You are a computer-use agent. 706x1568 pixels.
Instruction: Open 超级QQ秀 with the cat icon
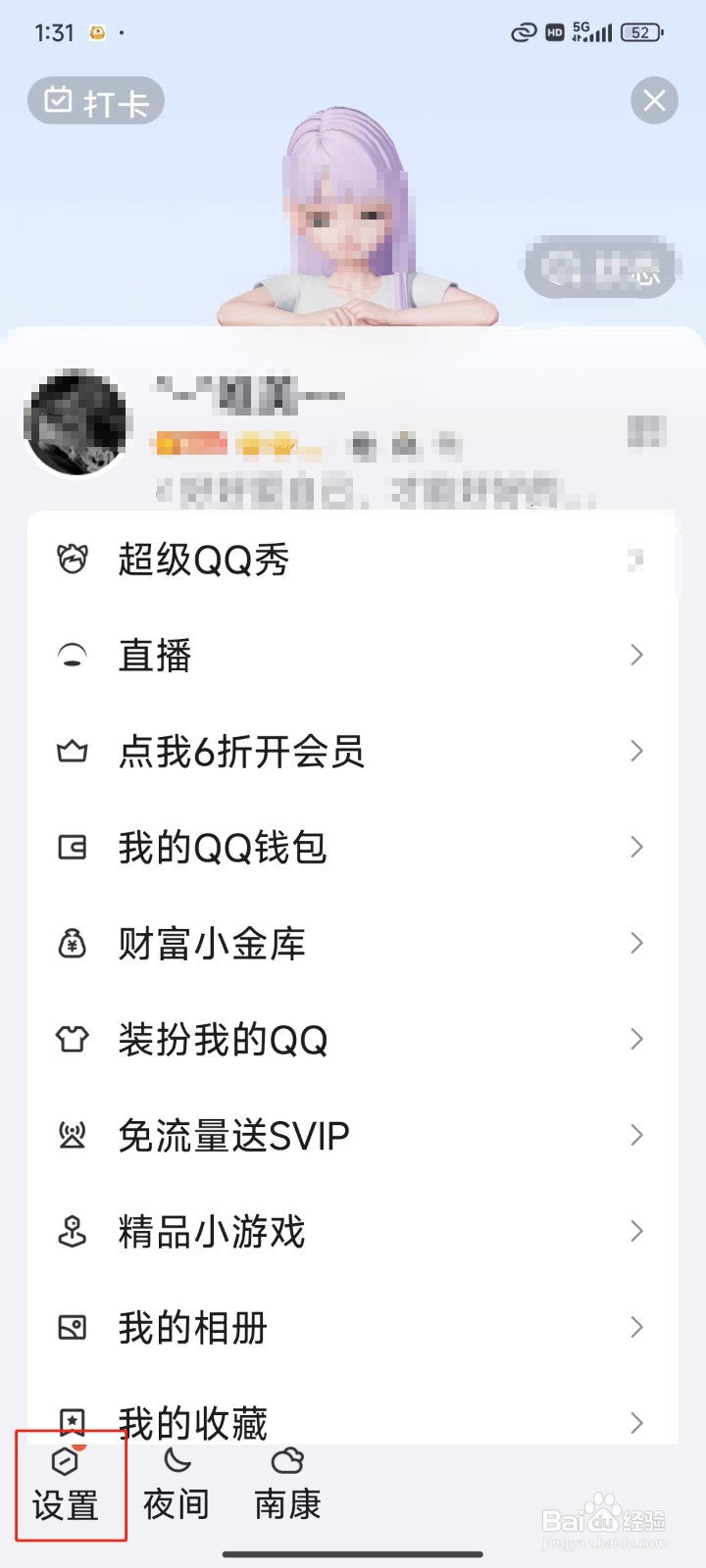pyautogui.click(x=71, y=559)
